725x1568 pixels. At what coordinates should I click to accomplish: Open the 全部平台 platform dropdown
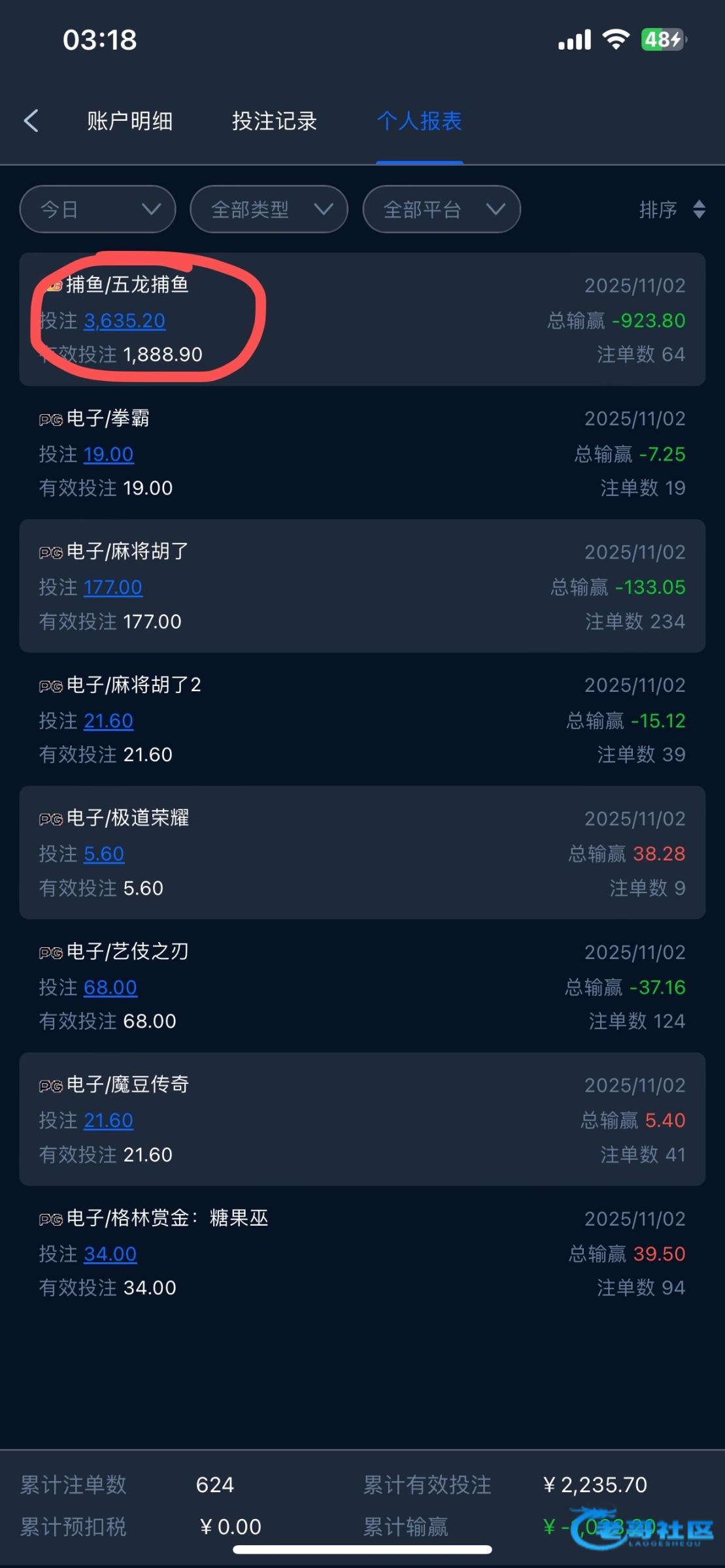[x=441, y=209]
